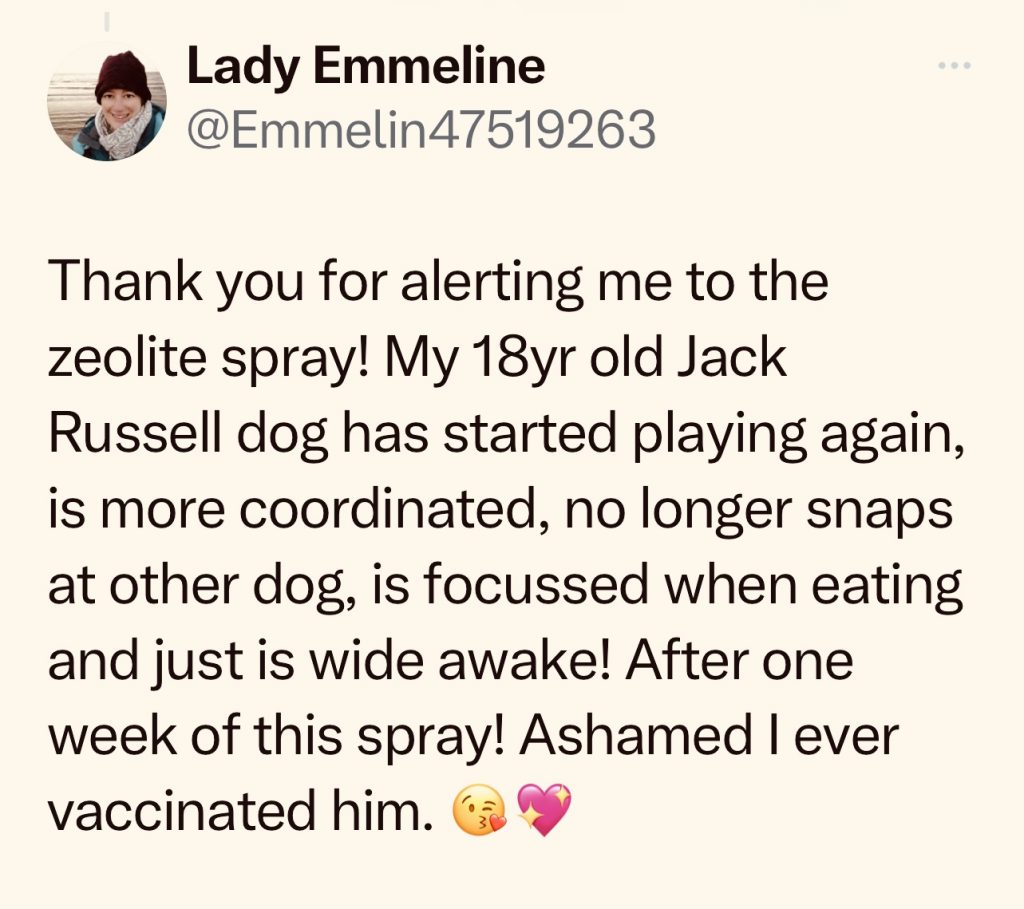Visit the @Emmelin47519263 profile handle
1024x909 pixels.
421,129
